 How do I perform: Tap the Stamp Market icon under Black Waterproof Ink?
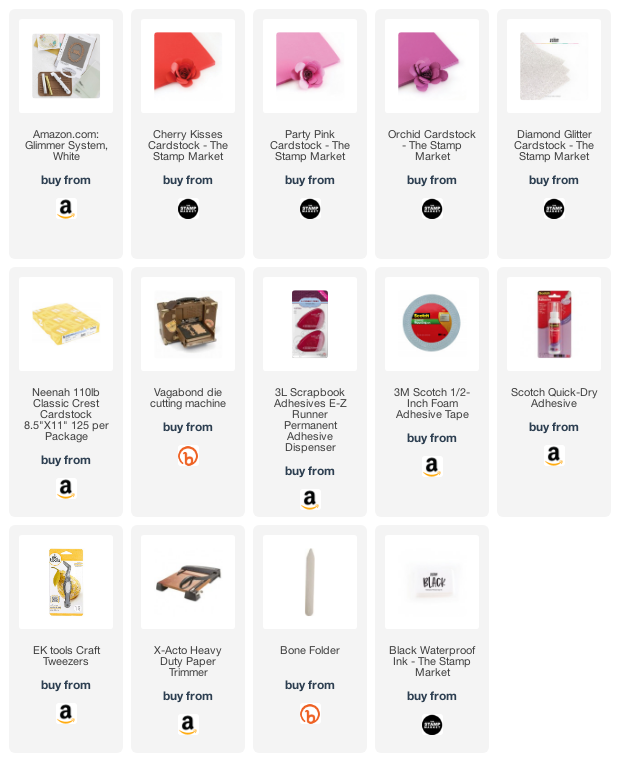[432, 725]
